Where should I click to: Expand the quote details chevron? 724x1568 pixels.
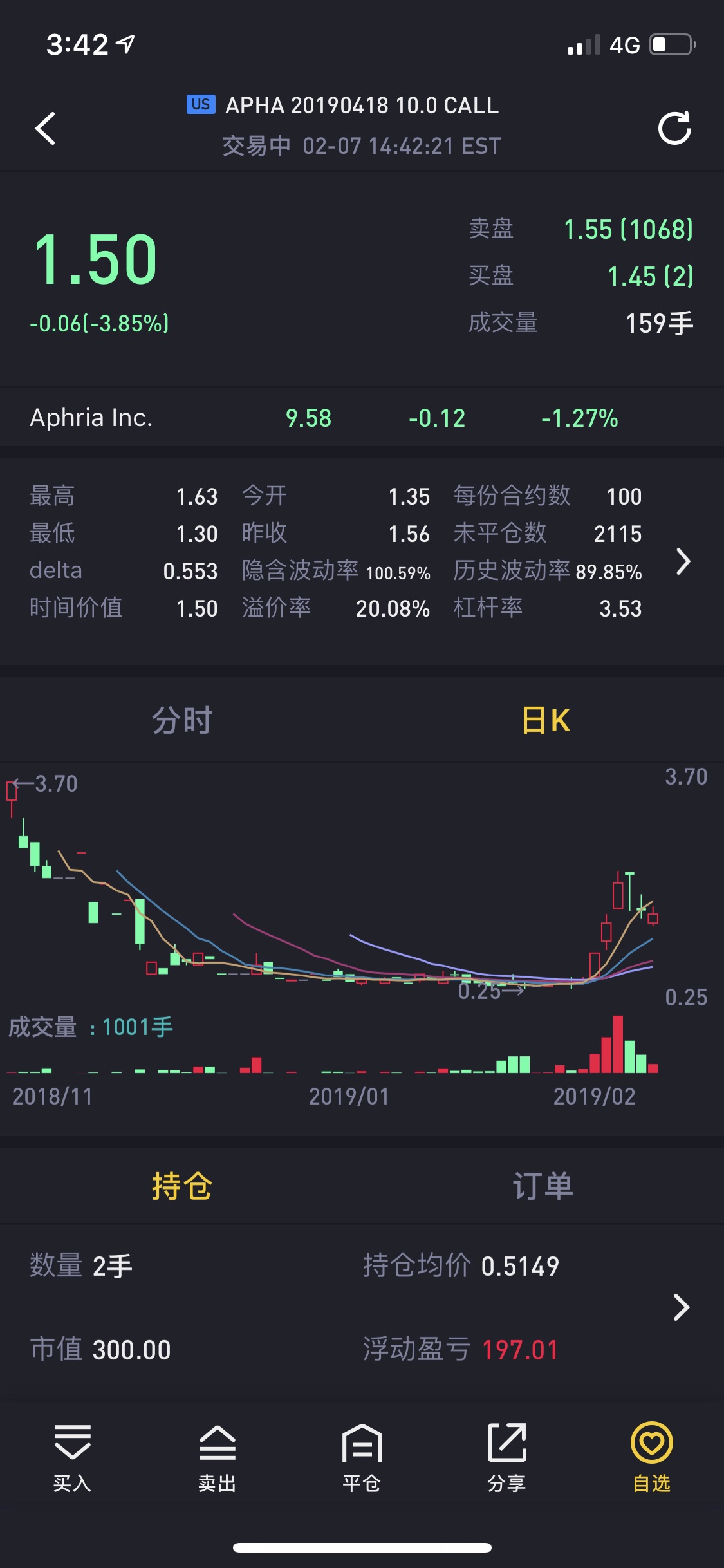(683, 561)
